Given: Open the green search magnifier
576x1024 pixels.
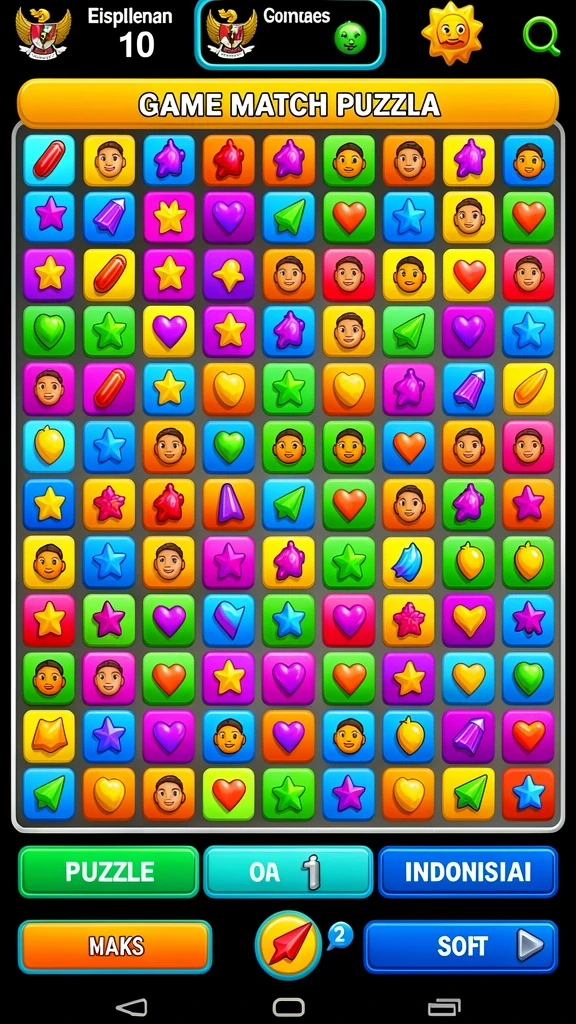Looking at the screenshot, I should click(x=541, y=35).
